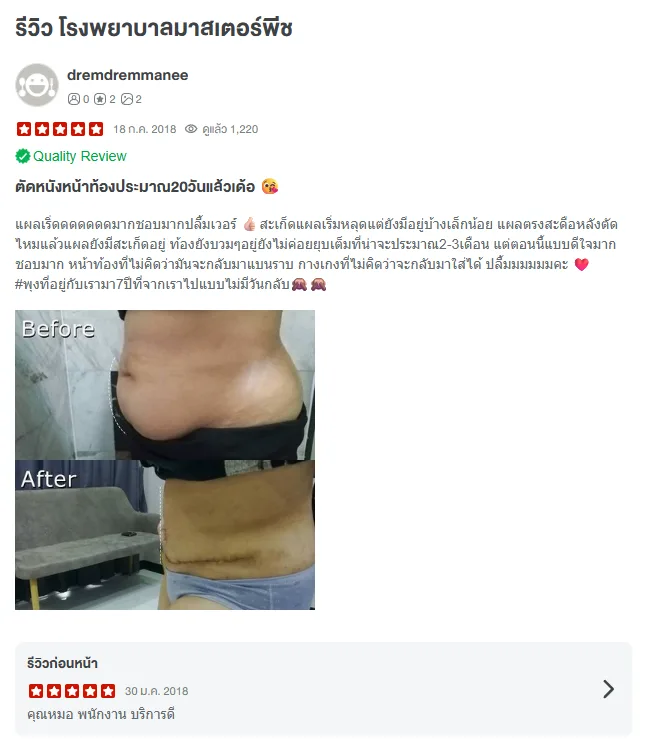Open the previous review dated 30 ม.ค. 2018
Screen dimensions: 645x740
tap(323, 689)
